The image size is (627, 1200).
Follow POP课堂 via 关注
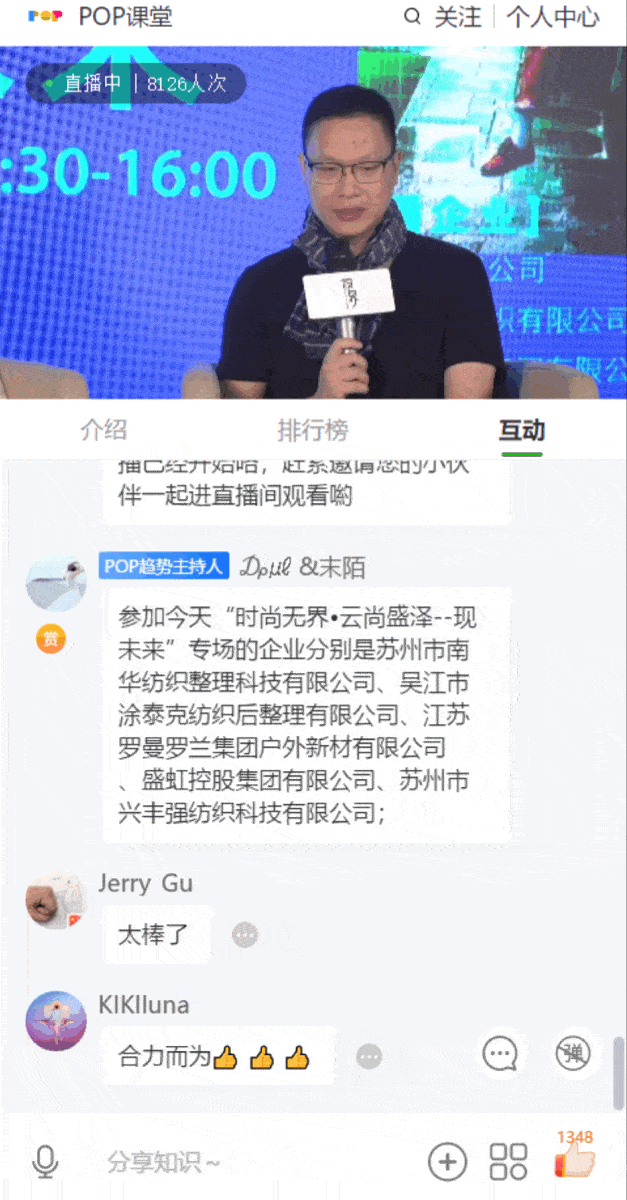458,17
